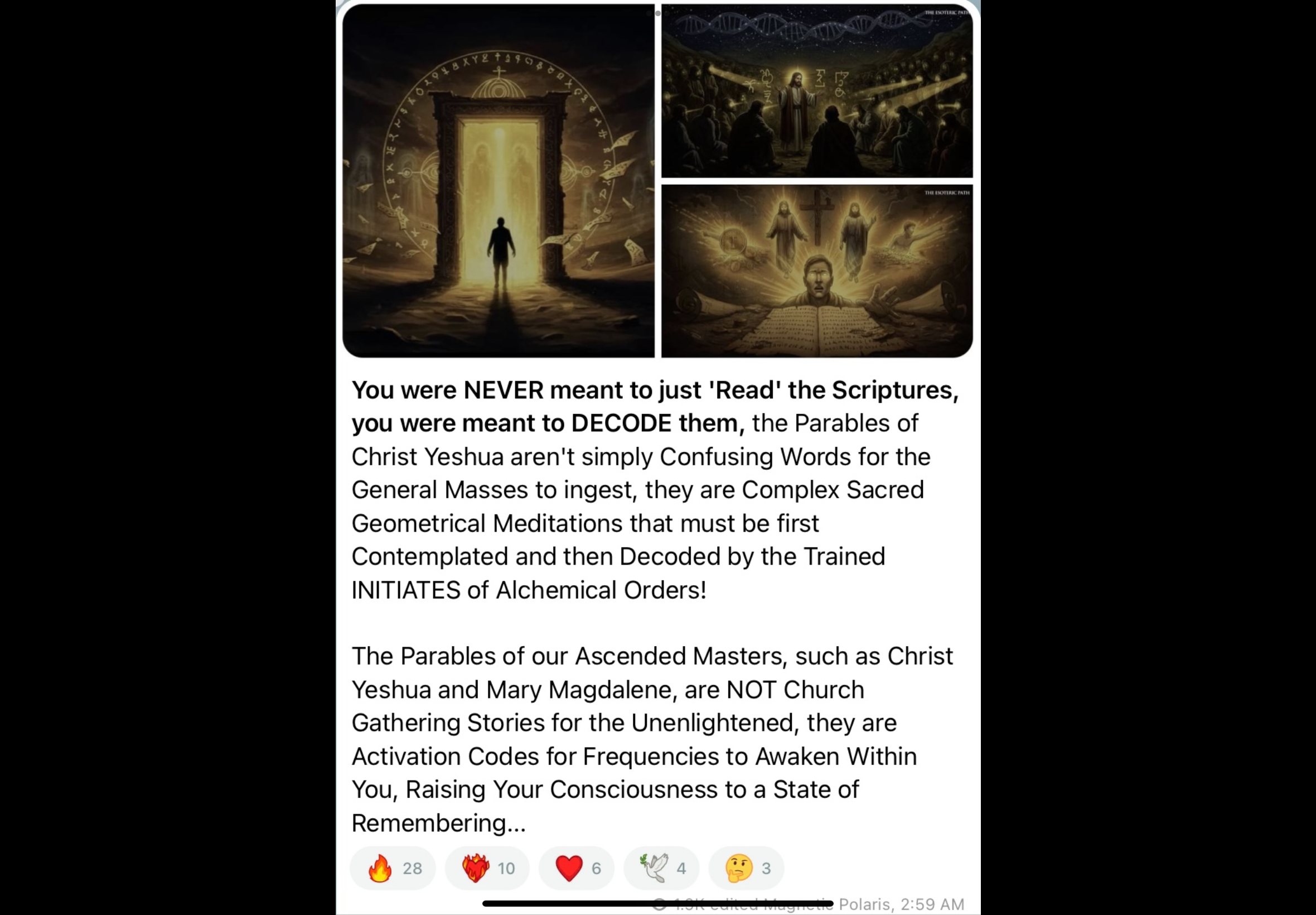
Task: Open the image with DNA strands above crowd
Action: click(x=816, y=92)
